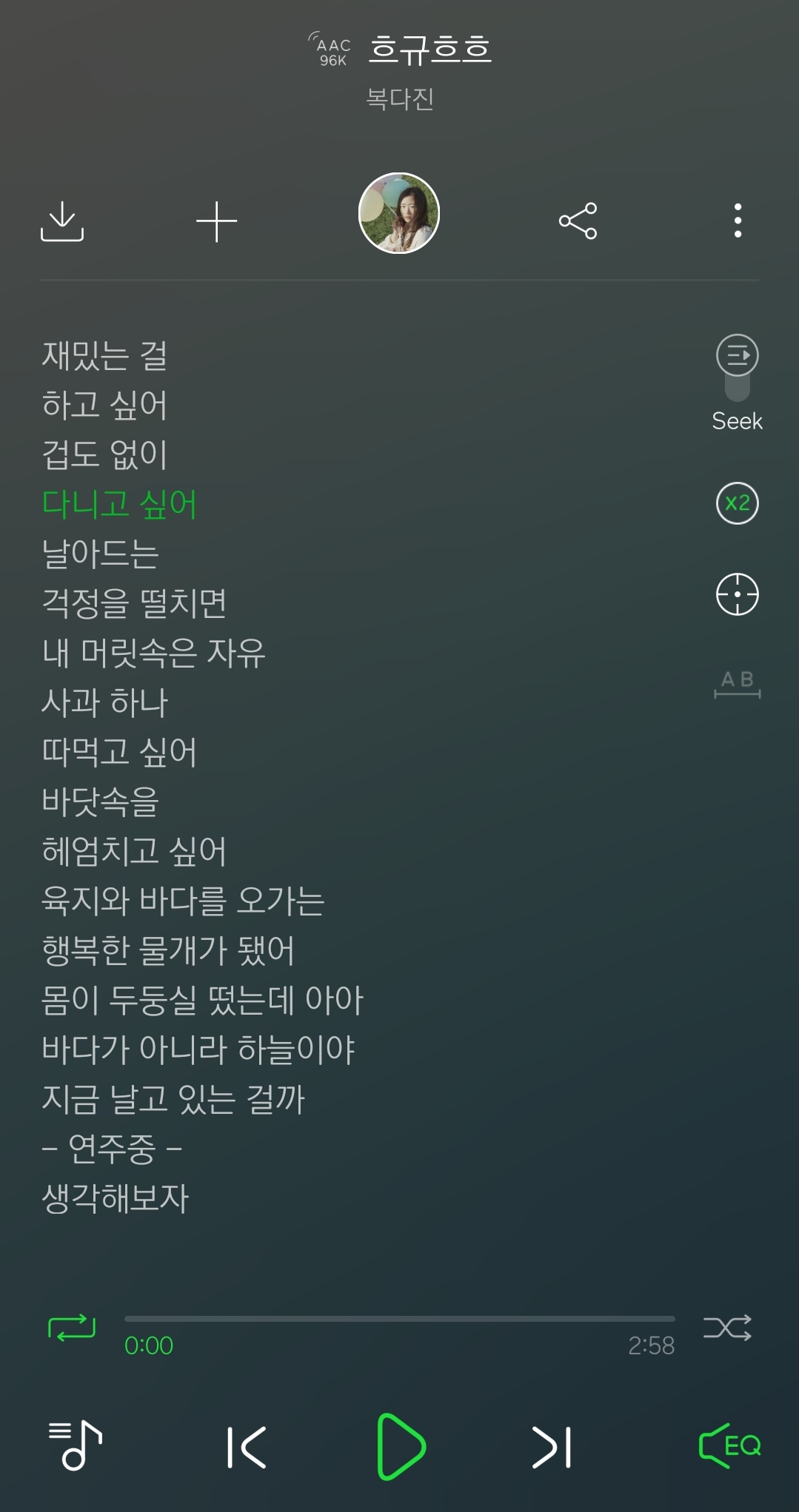Open the EQ sound settings
The height and width of the screenshot is (1512, 799).
click(730, 1445)
